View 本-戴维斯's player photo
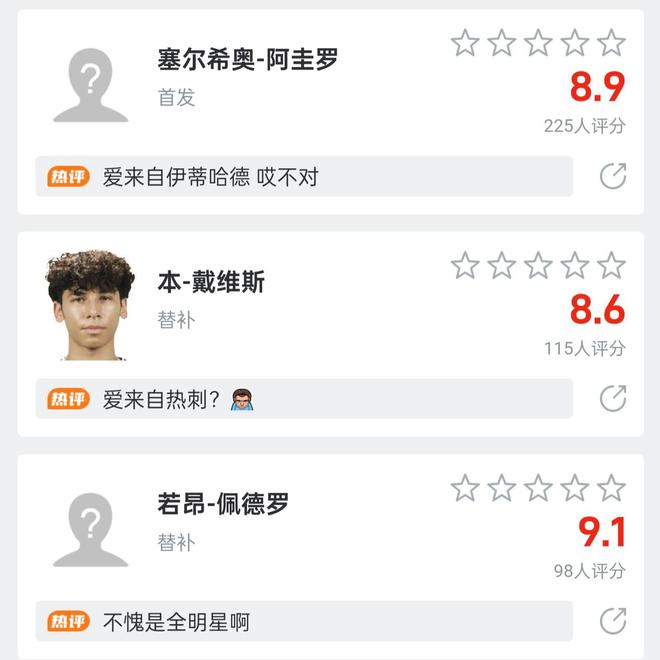Viewport: 660px width, 660px height. (90, 305)
